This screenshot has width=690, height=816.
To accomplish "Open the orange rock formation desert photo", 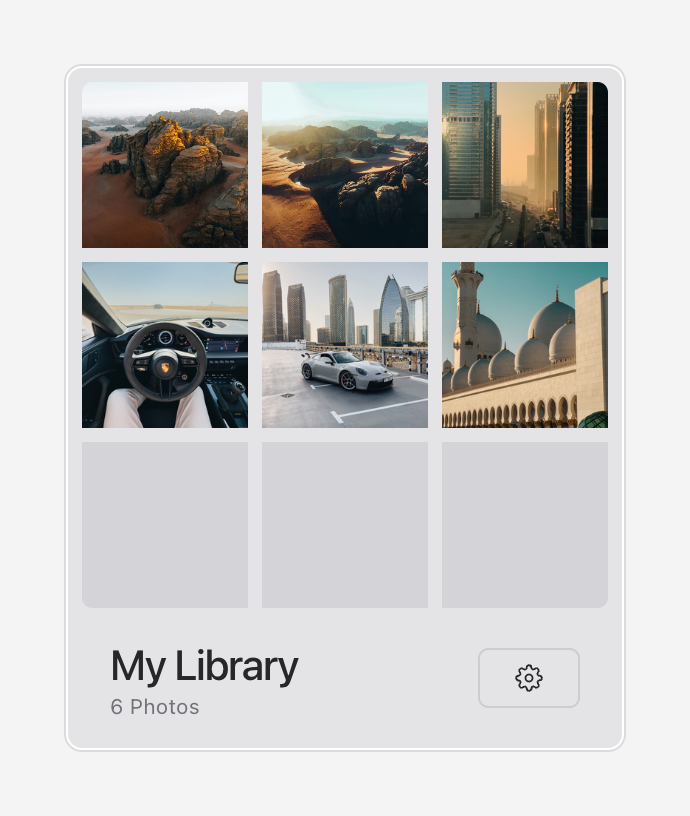I will pos(165,165).
